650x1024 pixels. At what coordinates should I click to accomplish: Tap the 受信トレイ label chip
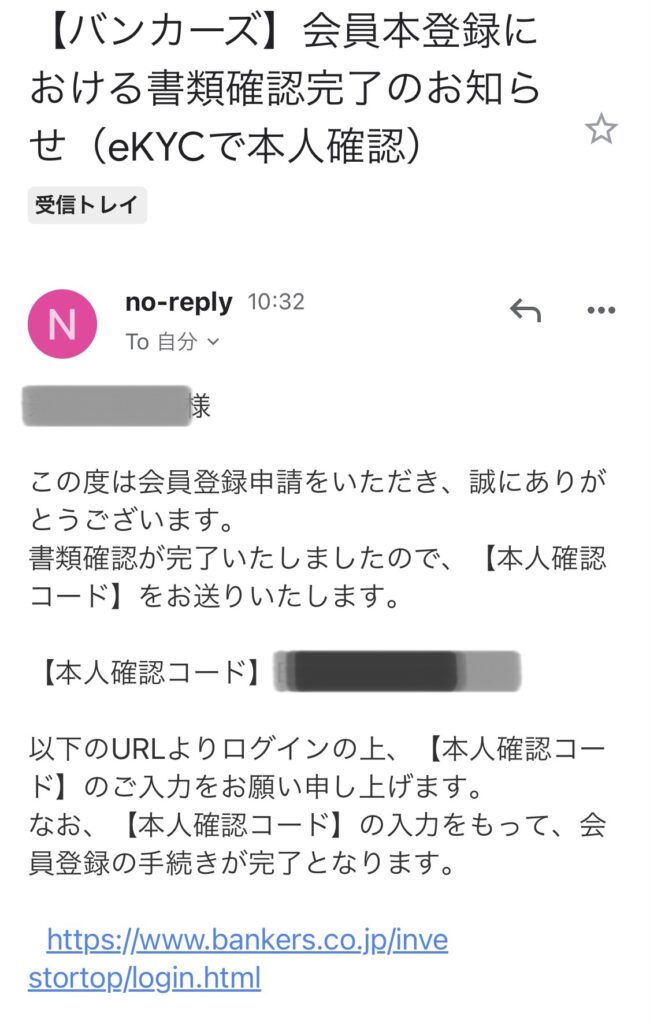point(87,205)
